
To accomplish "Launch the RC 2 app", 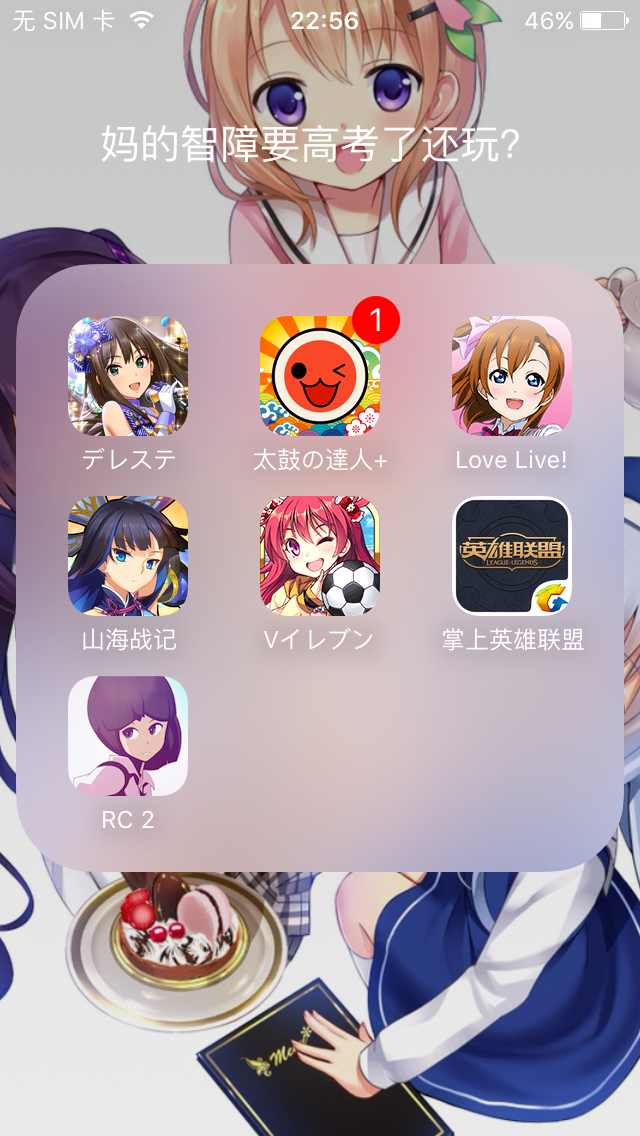I will pyautogui.click(x=128, y=736).
